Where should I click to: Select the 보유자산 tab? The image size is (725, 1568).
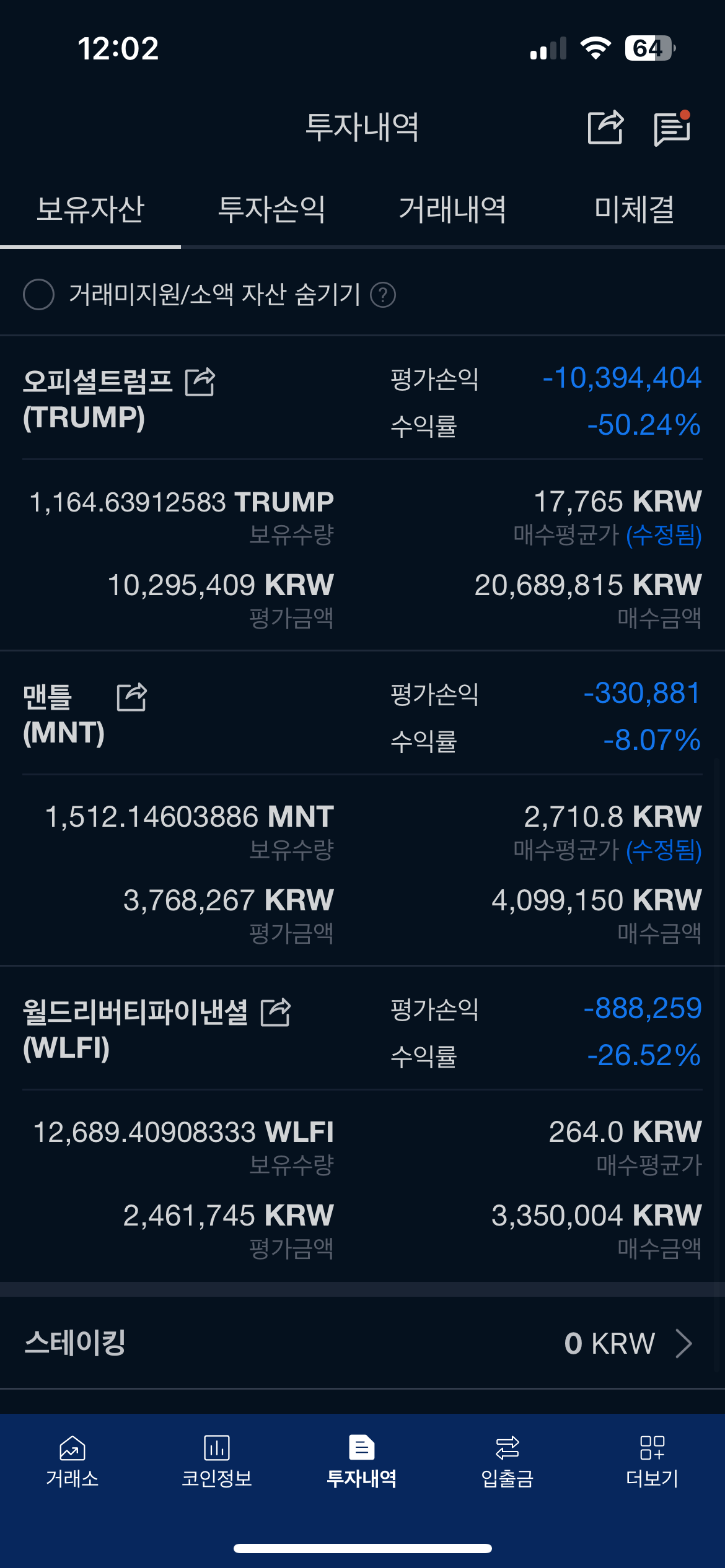[90, 209]
